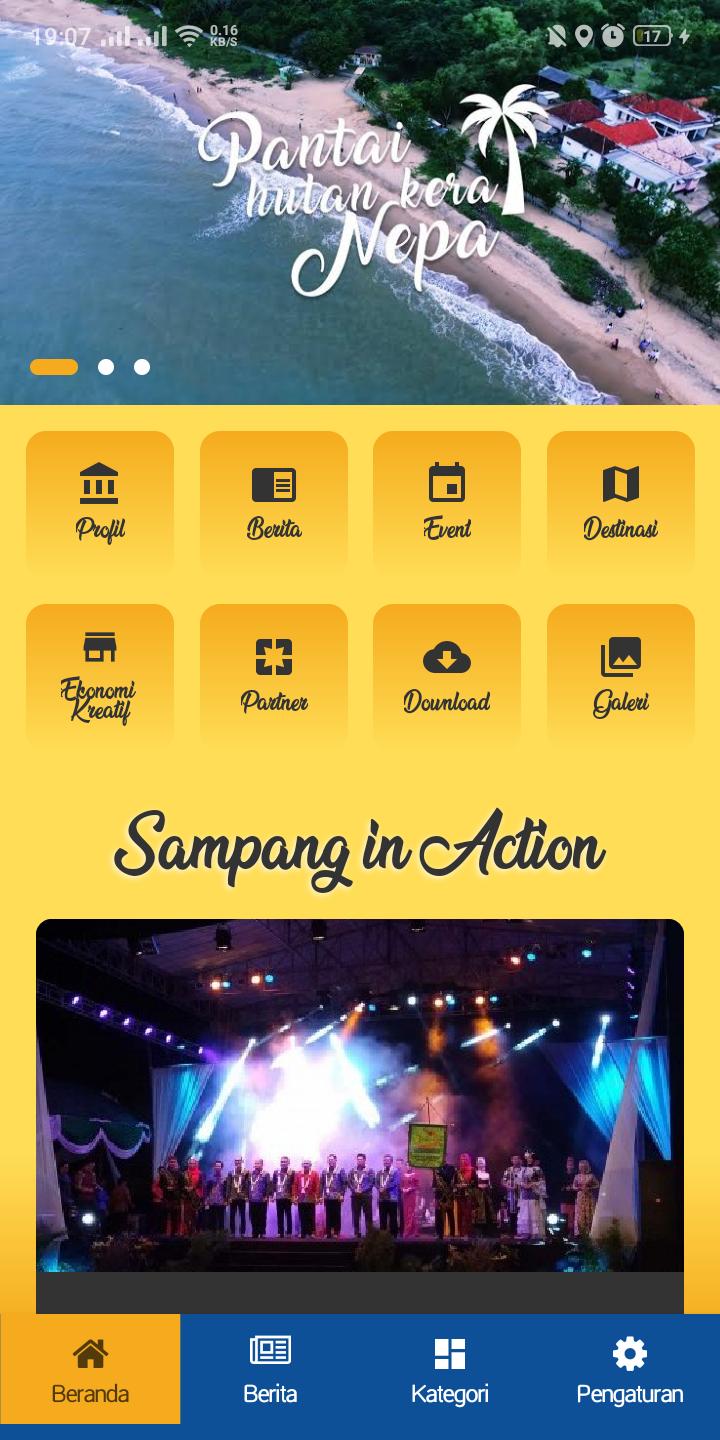This screenshot has width=720, height=1440.
Task: Open the Galeri tile
Action: point(621,676)
